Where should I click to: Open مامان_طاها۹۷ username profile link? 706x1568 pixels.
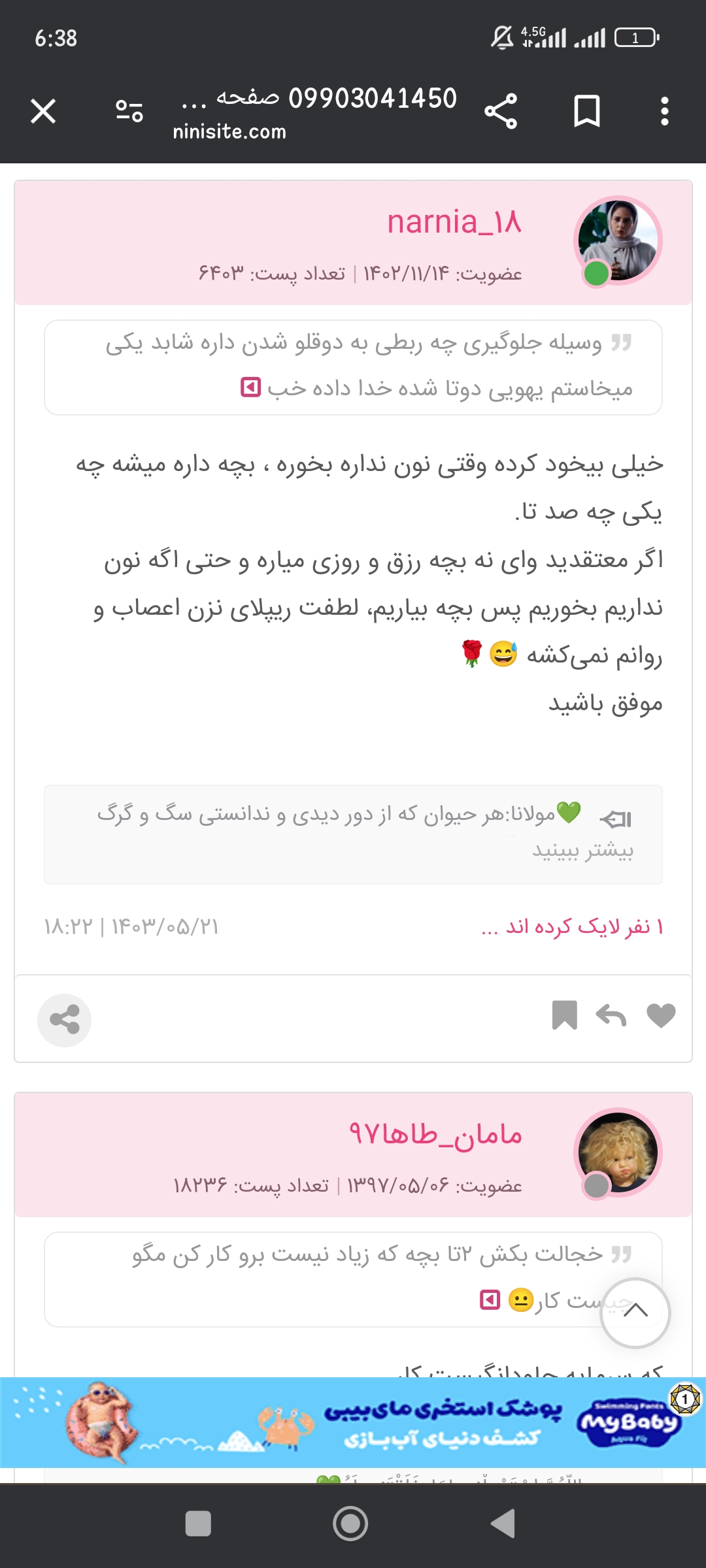435,1134
